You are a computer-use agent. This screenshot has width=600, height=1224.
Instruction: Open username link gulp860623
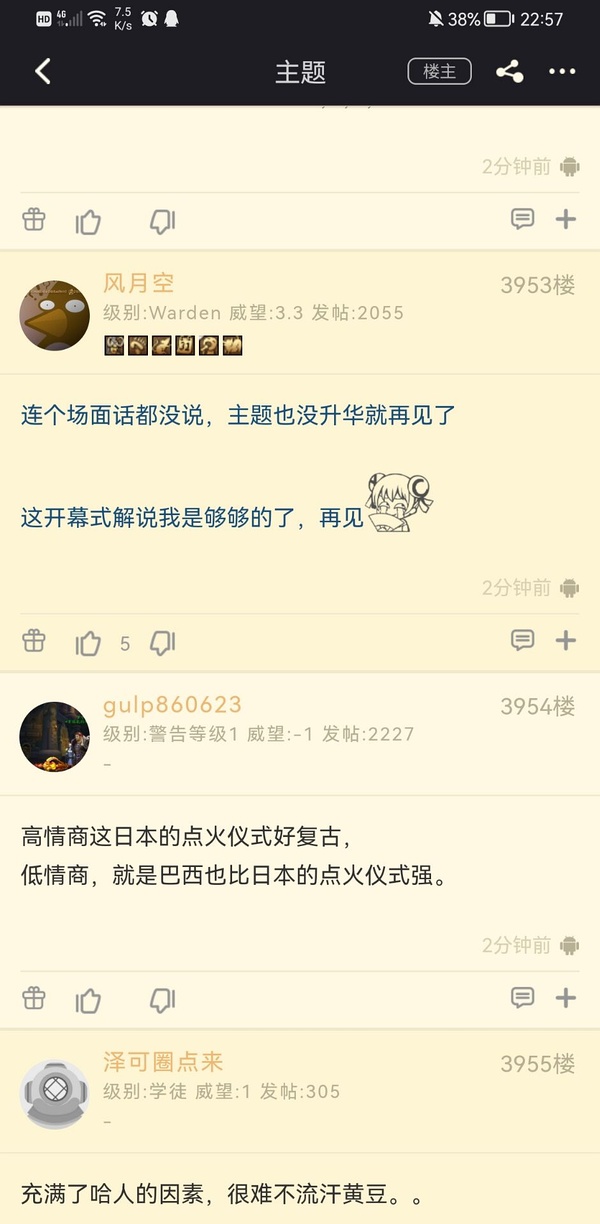click(172, 705)
